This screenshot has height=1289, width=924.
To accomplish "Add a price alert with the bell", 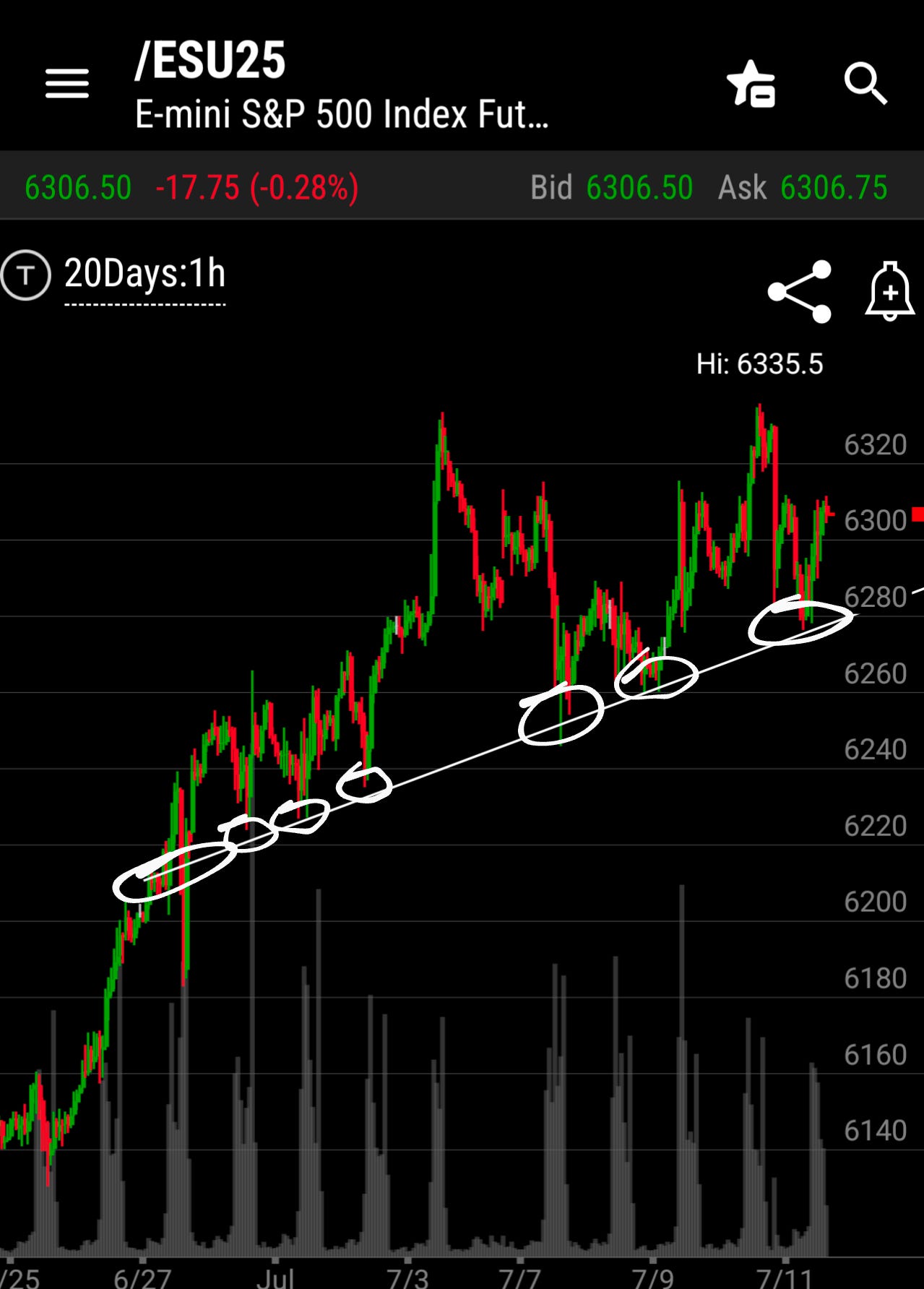I will (889, 292).
